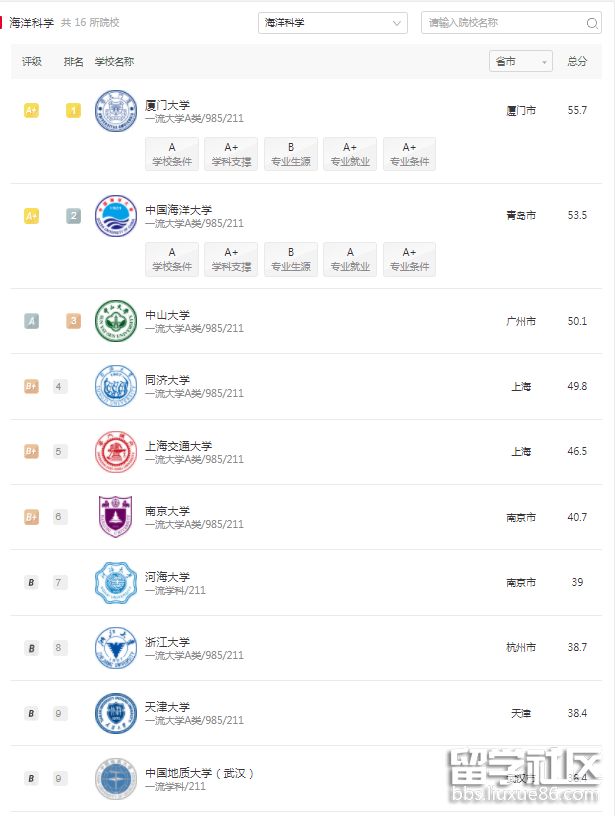Open the 海洋科学 subject dropdown
Viewport: 615px width, 816px height.
click(332, 22)
